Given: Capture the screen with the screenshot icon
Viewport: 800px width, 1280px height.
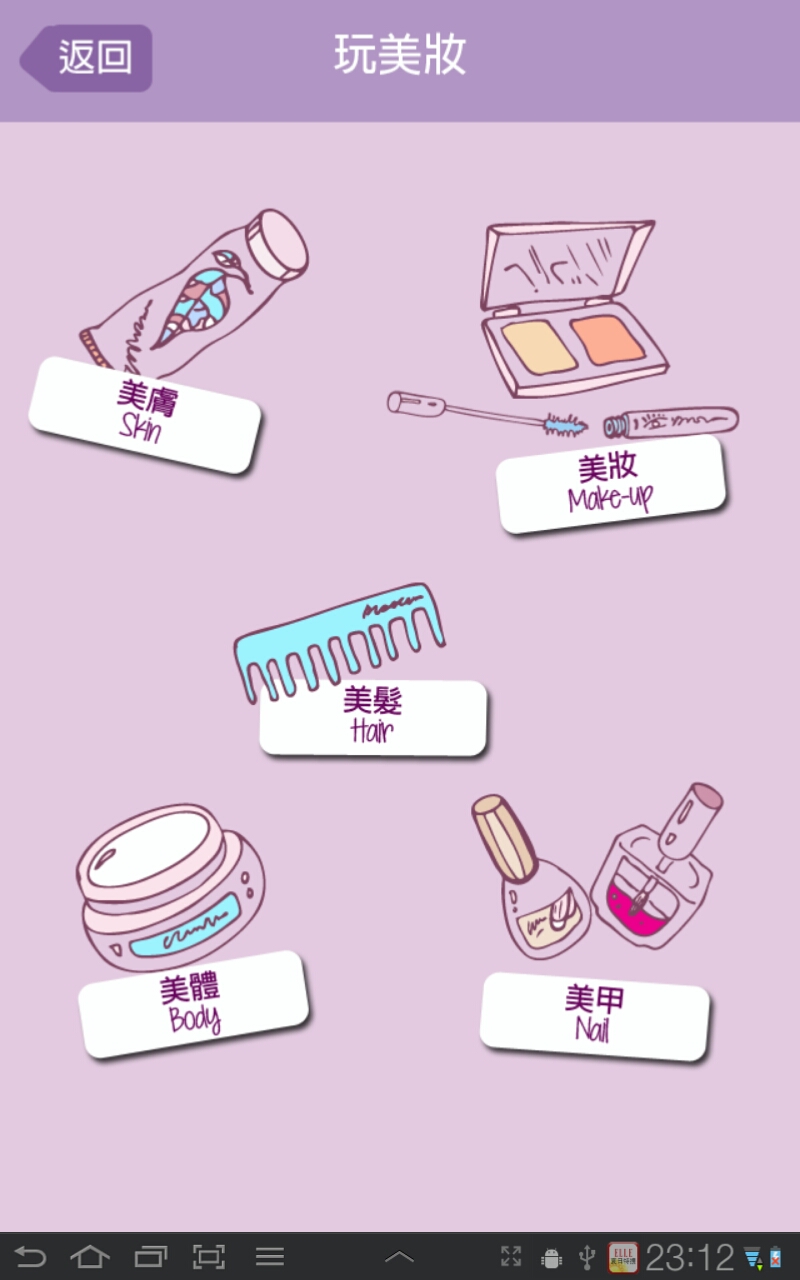Looking at the screenshot, I should (x=209, y=1257).
